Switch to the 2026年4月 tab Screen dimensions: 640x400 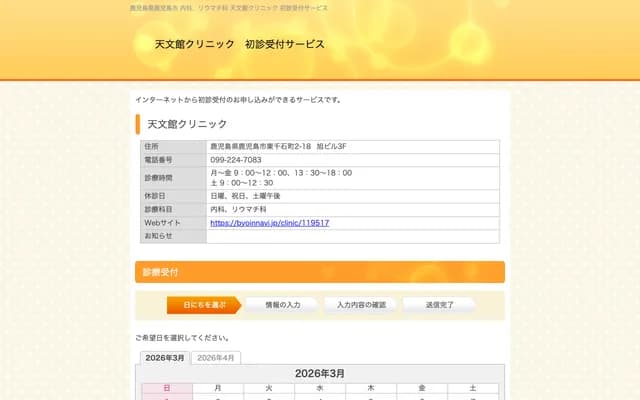pos(215,357)
